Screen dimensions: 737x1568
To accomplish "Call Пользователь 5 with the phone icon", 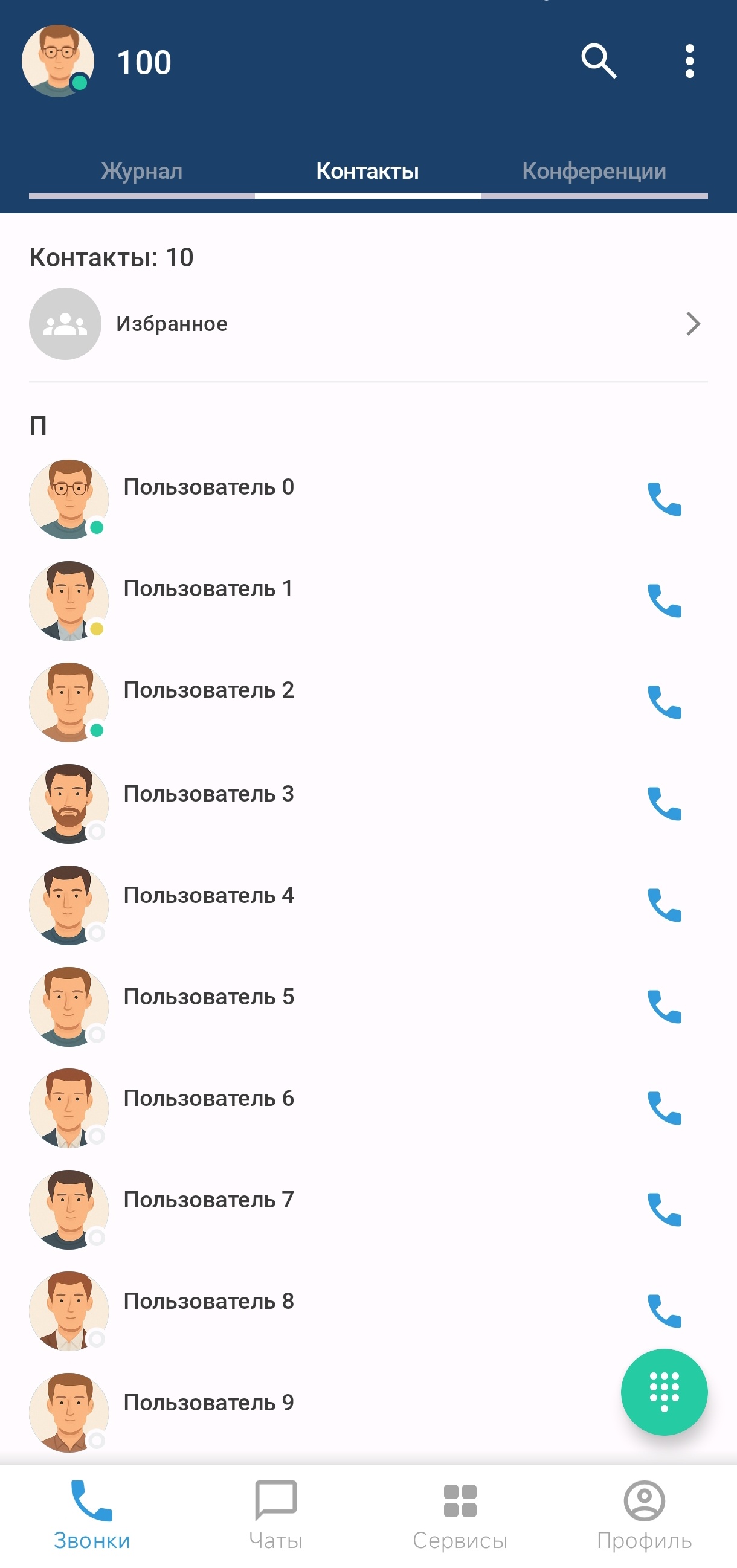I will click(664, 1006).
